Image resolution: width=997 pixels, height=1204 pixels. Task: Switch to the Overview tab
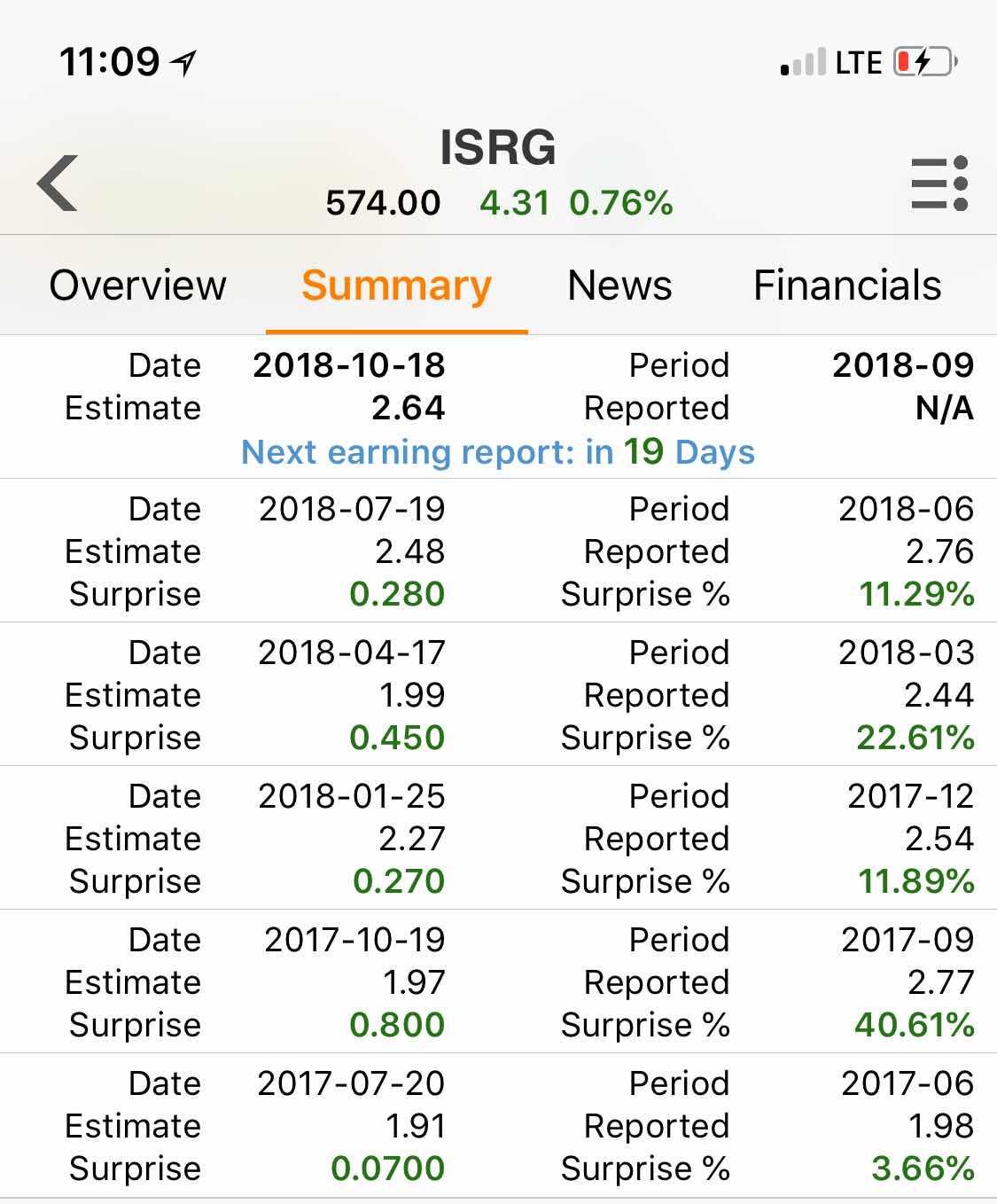click(x=138, y=285)
